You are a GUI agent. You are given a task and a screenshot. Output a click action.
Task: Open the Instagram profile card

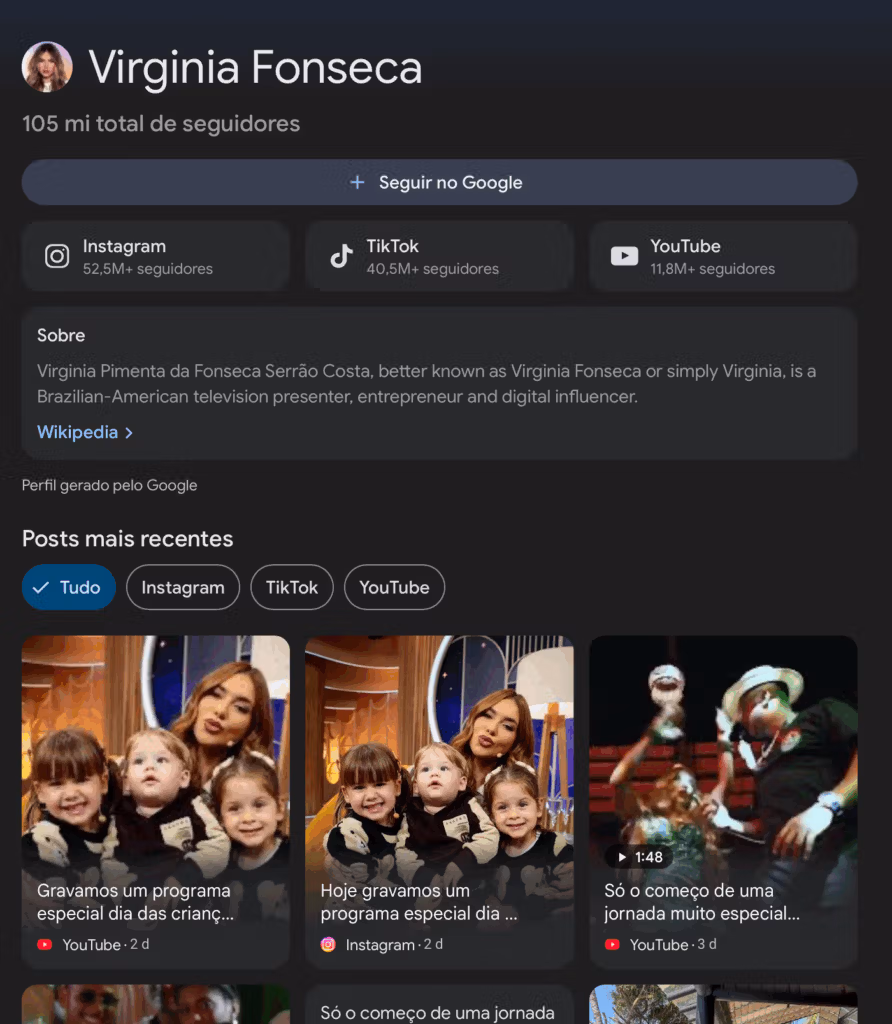point(155,257)
